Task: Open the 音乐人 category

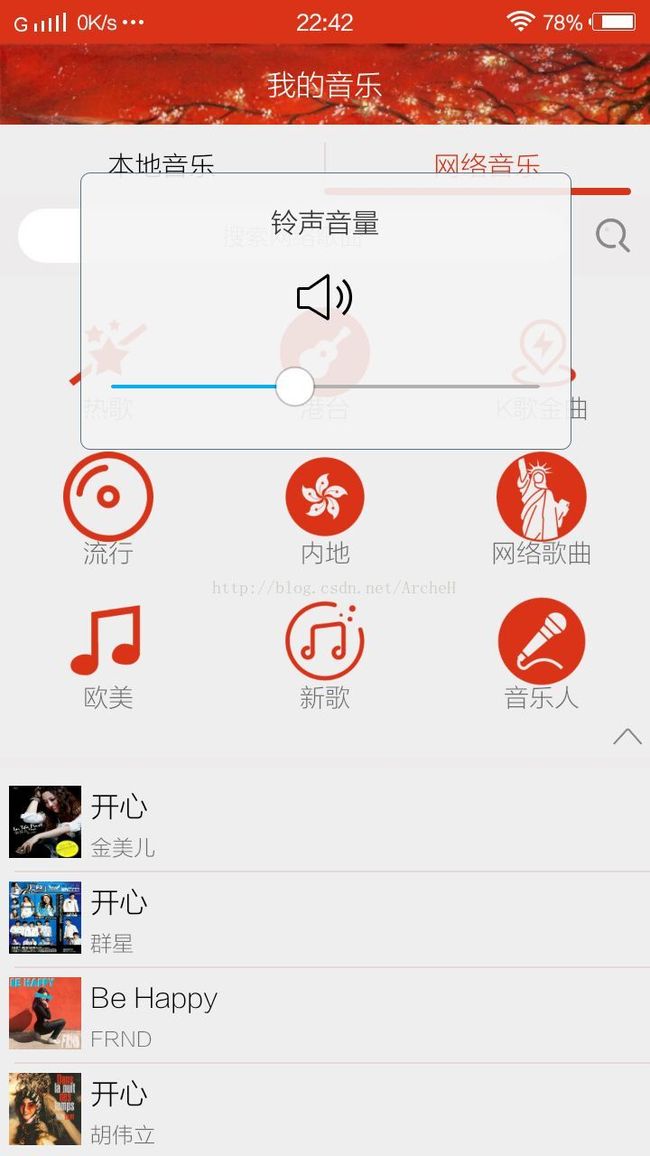Action: tap(542, 654)
